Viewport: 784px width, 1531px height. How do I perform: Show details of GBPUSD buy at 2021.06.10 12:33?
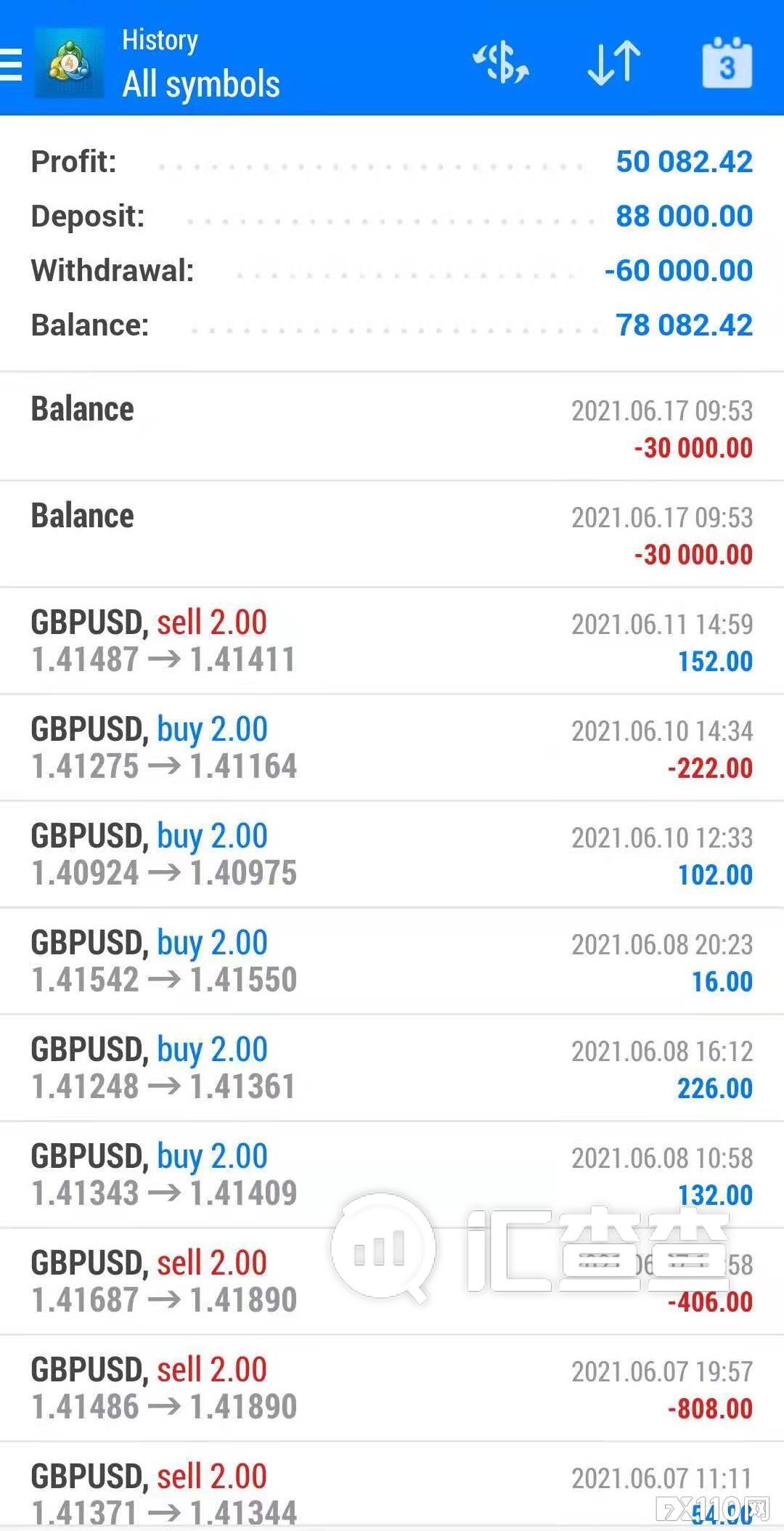392,855
